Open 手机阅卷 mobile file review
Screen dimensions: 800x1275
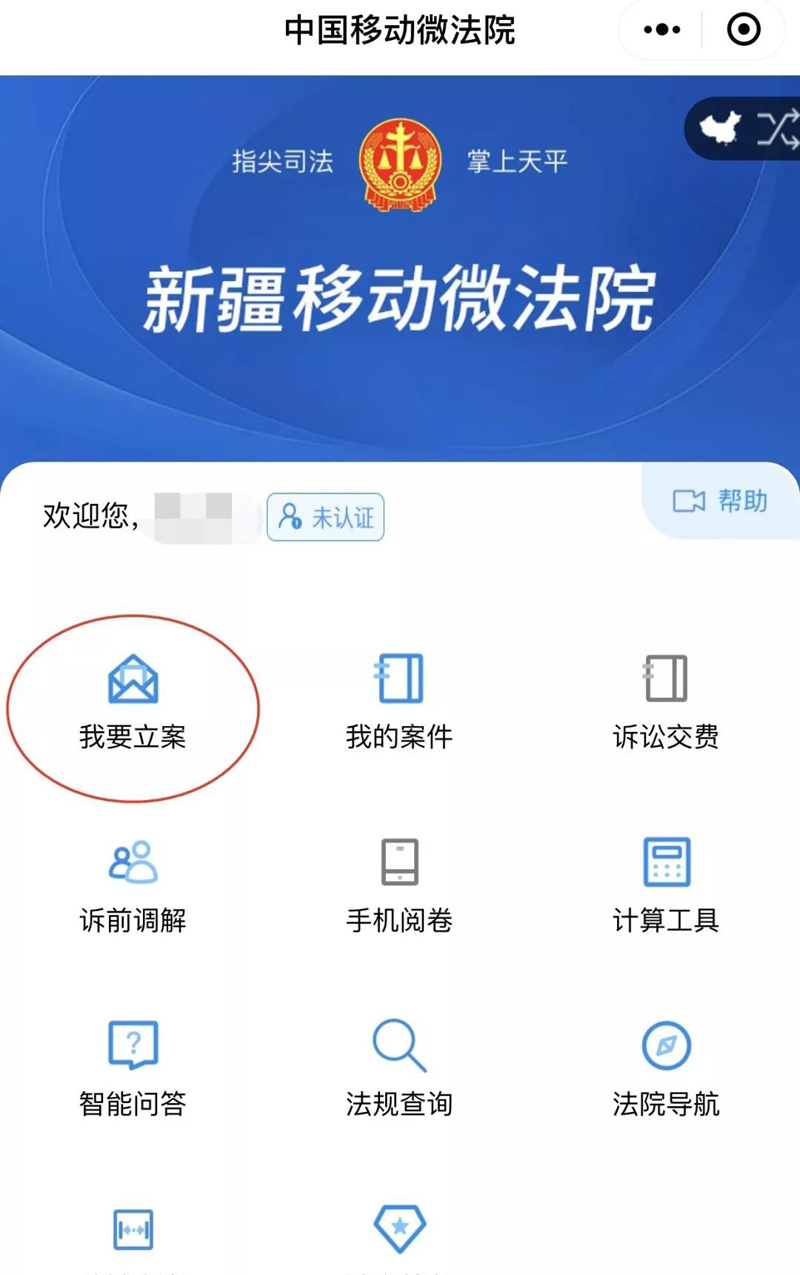399,886
